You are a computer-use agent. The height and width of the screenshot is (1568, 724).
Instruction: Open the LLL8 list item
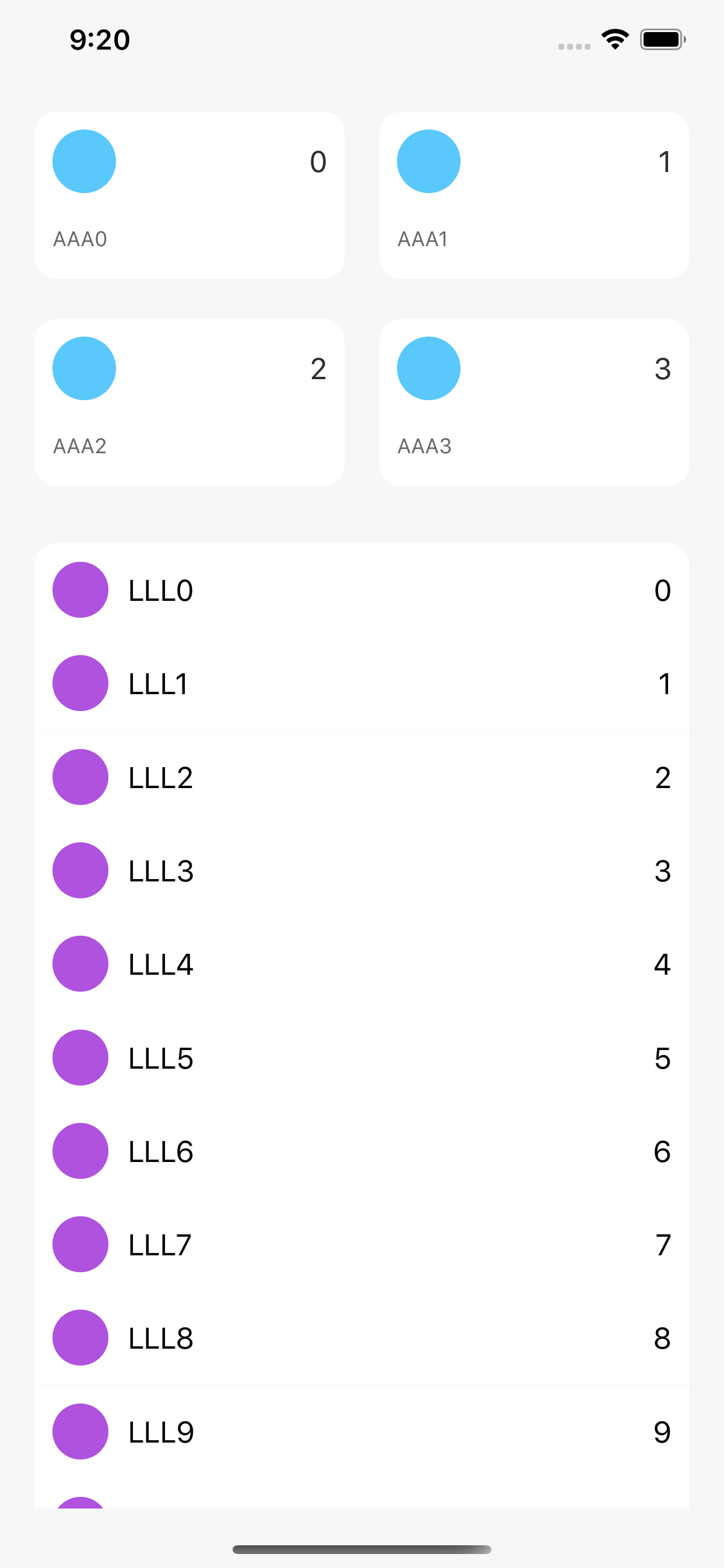(361, 1338)
